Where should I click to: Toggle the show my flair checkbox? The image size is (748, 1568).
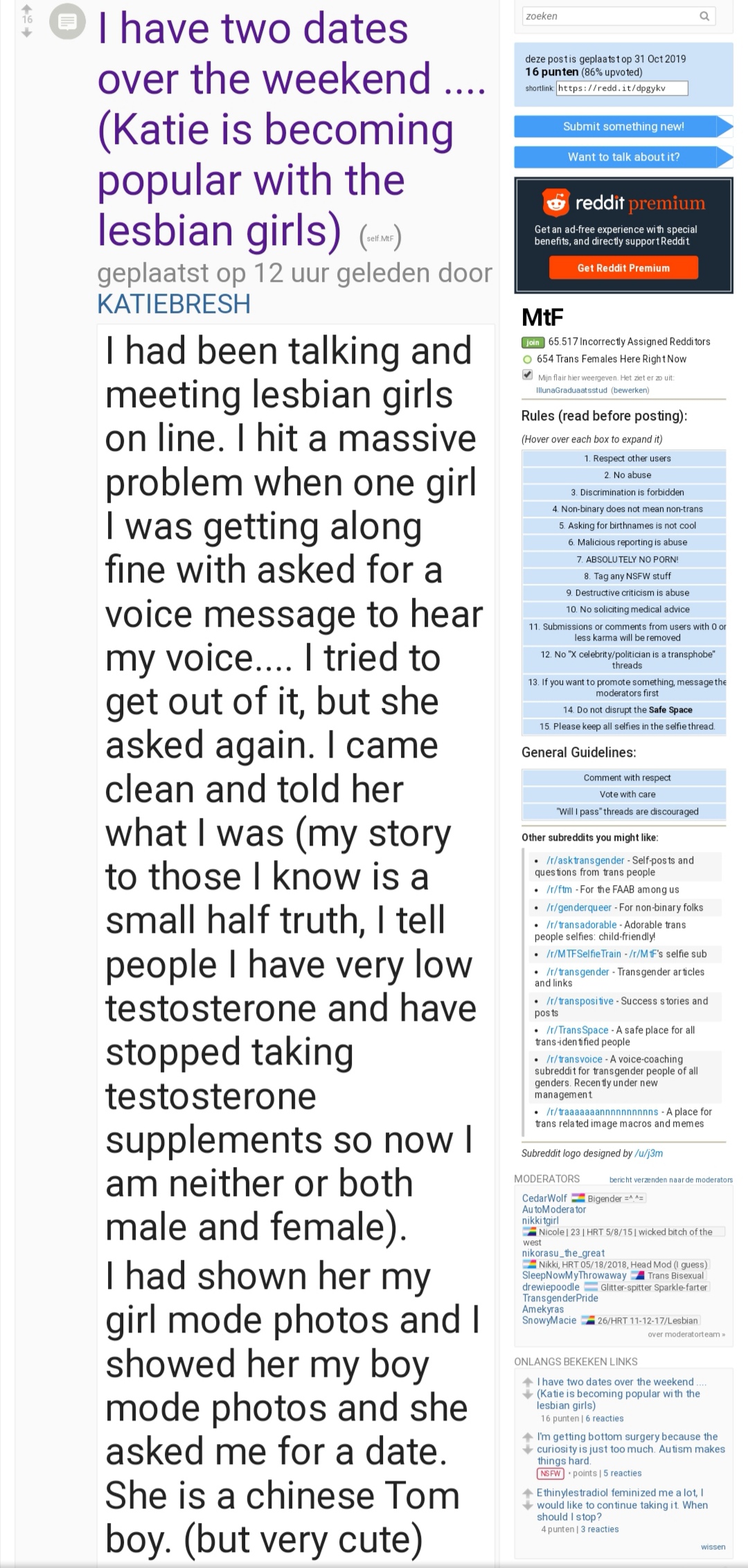(528, 375)
